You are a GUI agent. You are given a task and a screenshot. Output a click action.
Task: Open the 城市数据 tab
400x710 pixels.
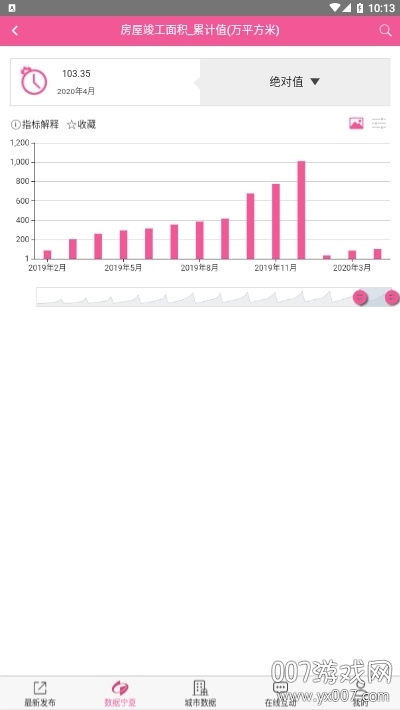(200, 693)
